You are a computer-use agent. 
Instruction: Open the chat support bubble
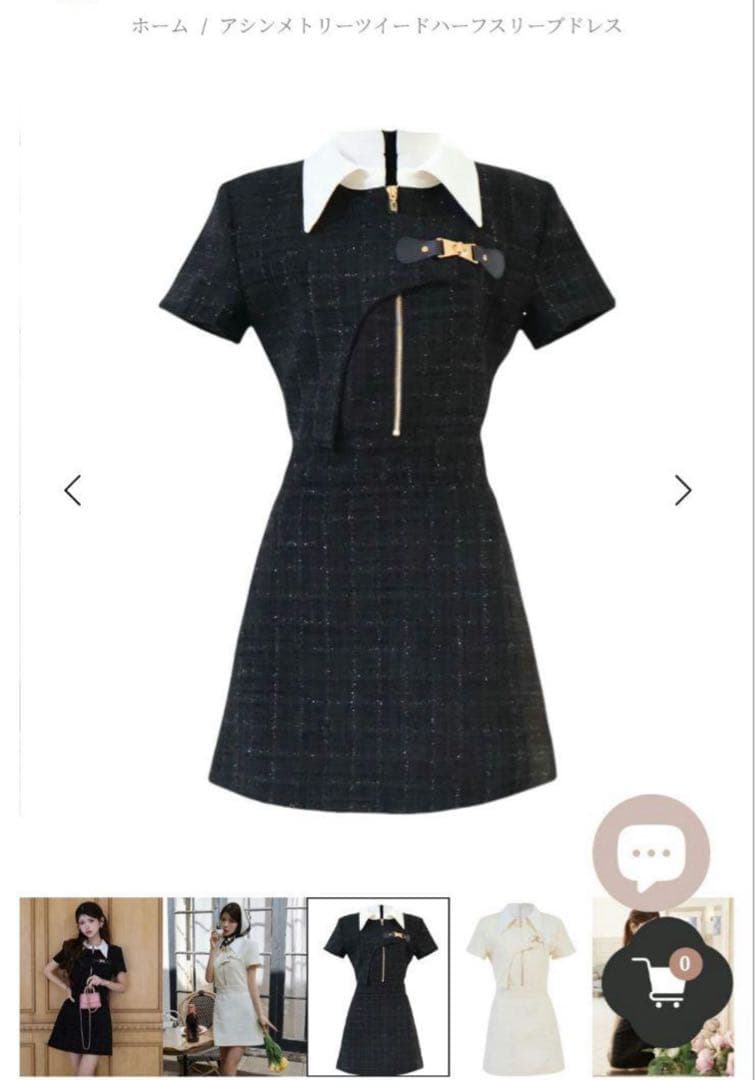[651, 853]
